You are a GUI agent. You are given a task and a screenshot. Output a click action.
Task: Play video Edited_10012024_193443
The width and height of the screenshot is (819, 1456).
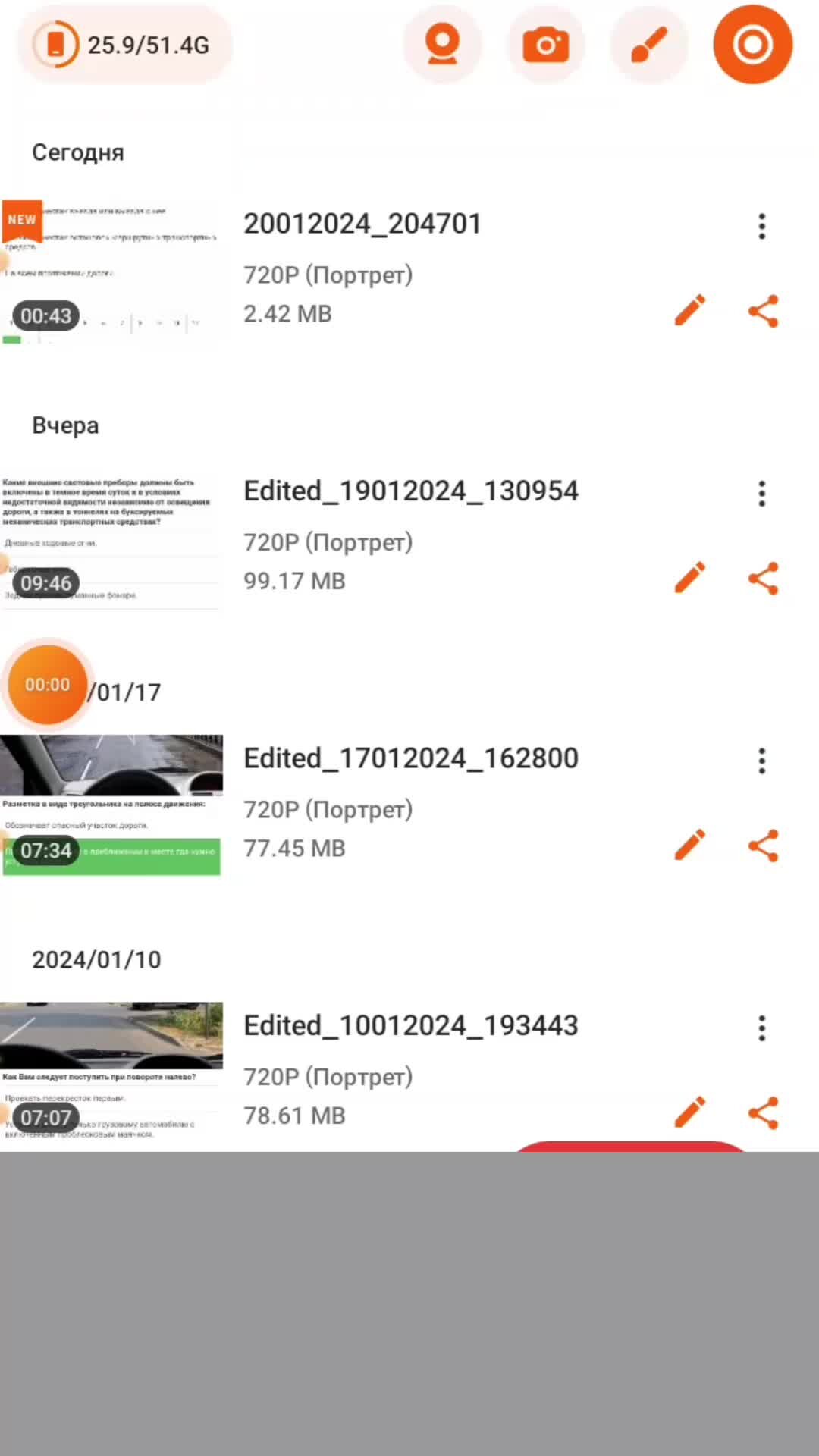(x=111, y=1071)
